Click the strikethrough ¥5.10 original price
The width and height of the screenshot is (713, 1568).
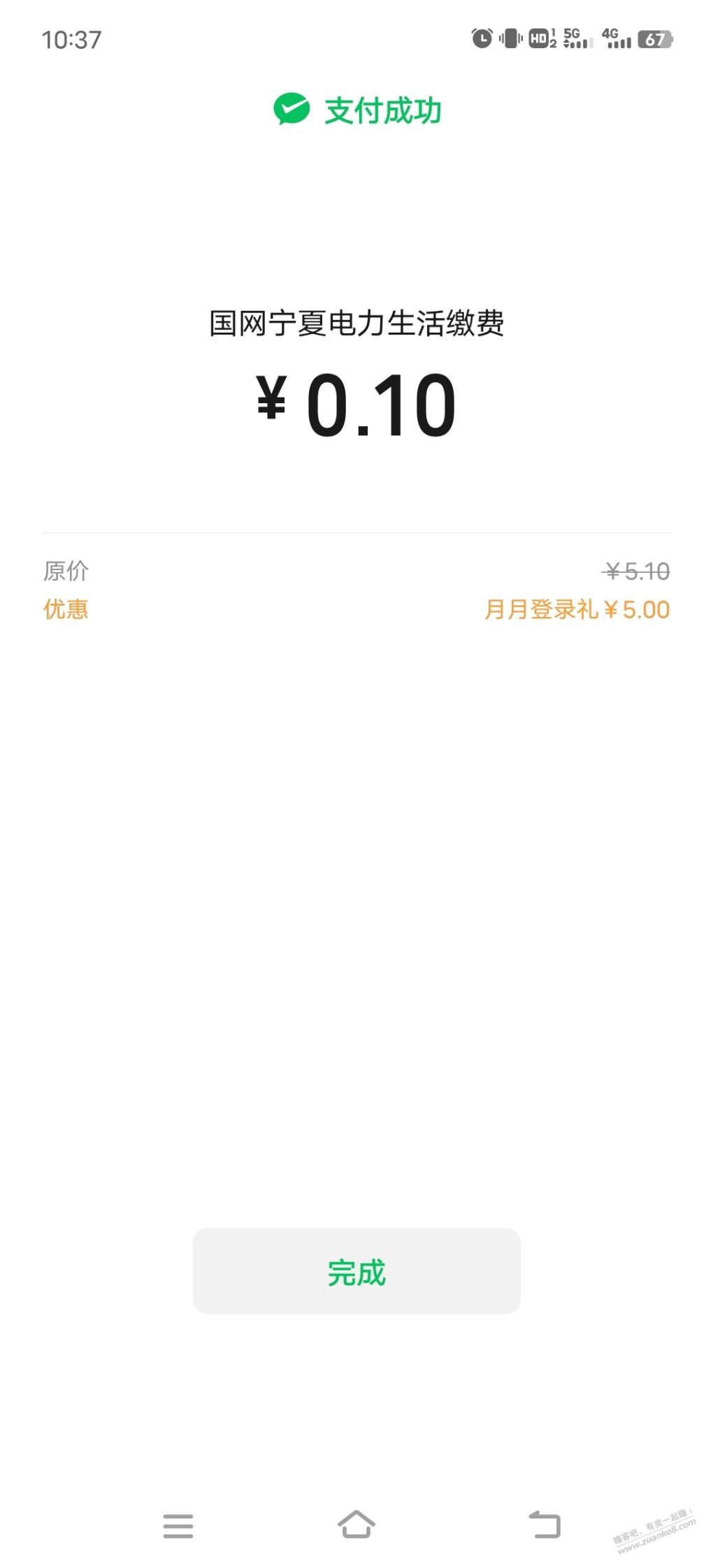(x=637, y=572)
